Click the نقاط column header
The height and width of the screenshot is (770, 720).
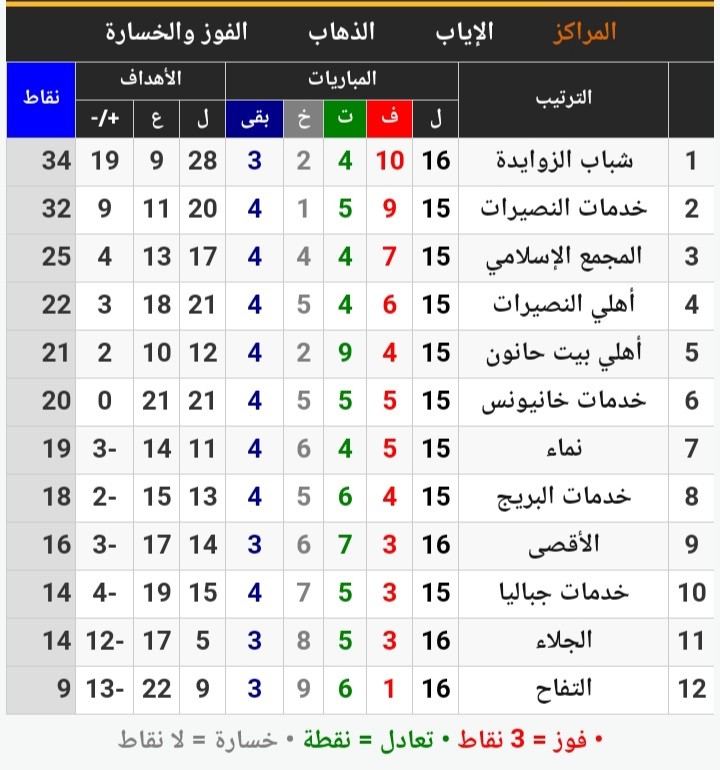[x=41, y=97]
